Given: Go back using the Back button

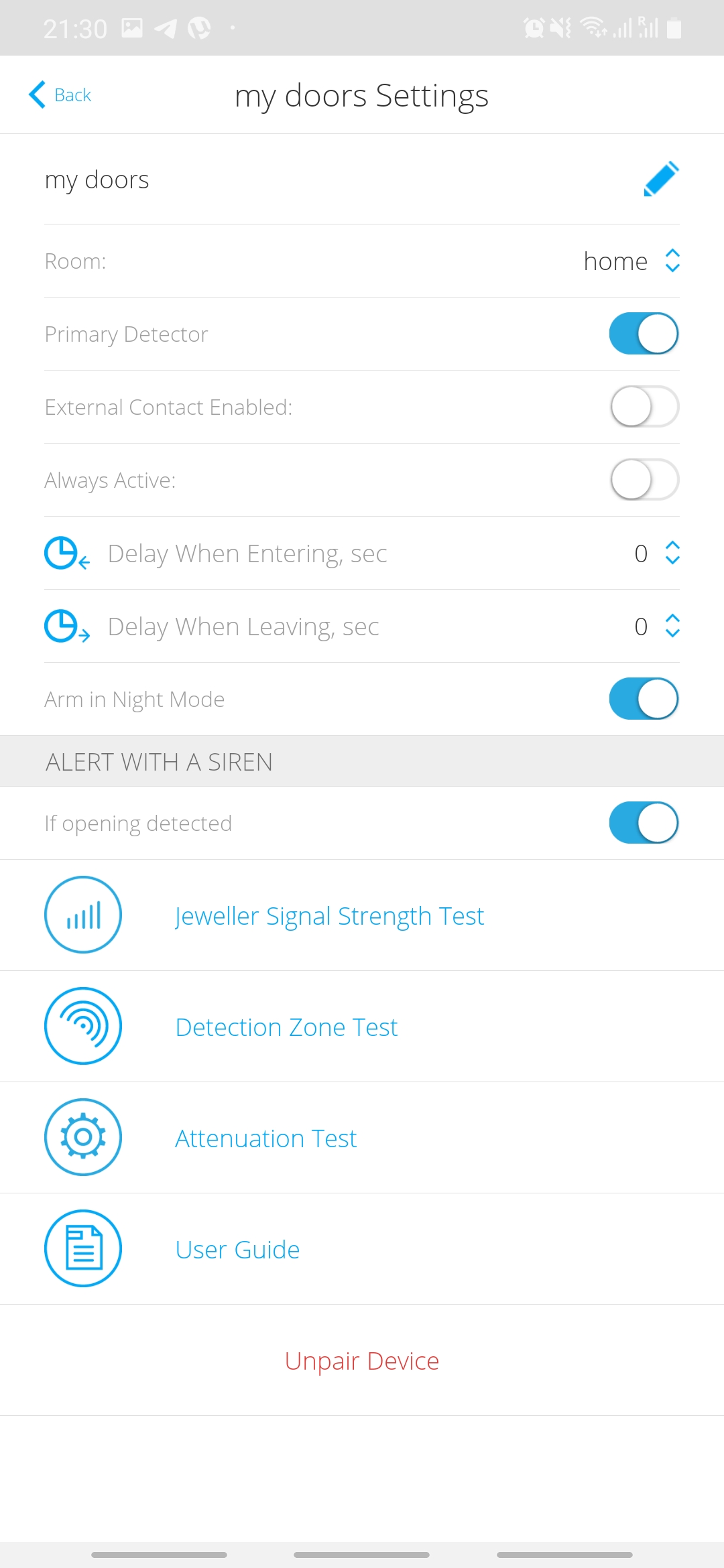Looking at the screenshot, I should (x=60, y=95).
